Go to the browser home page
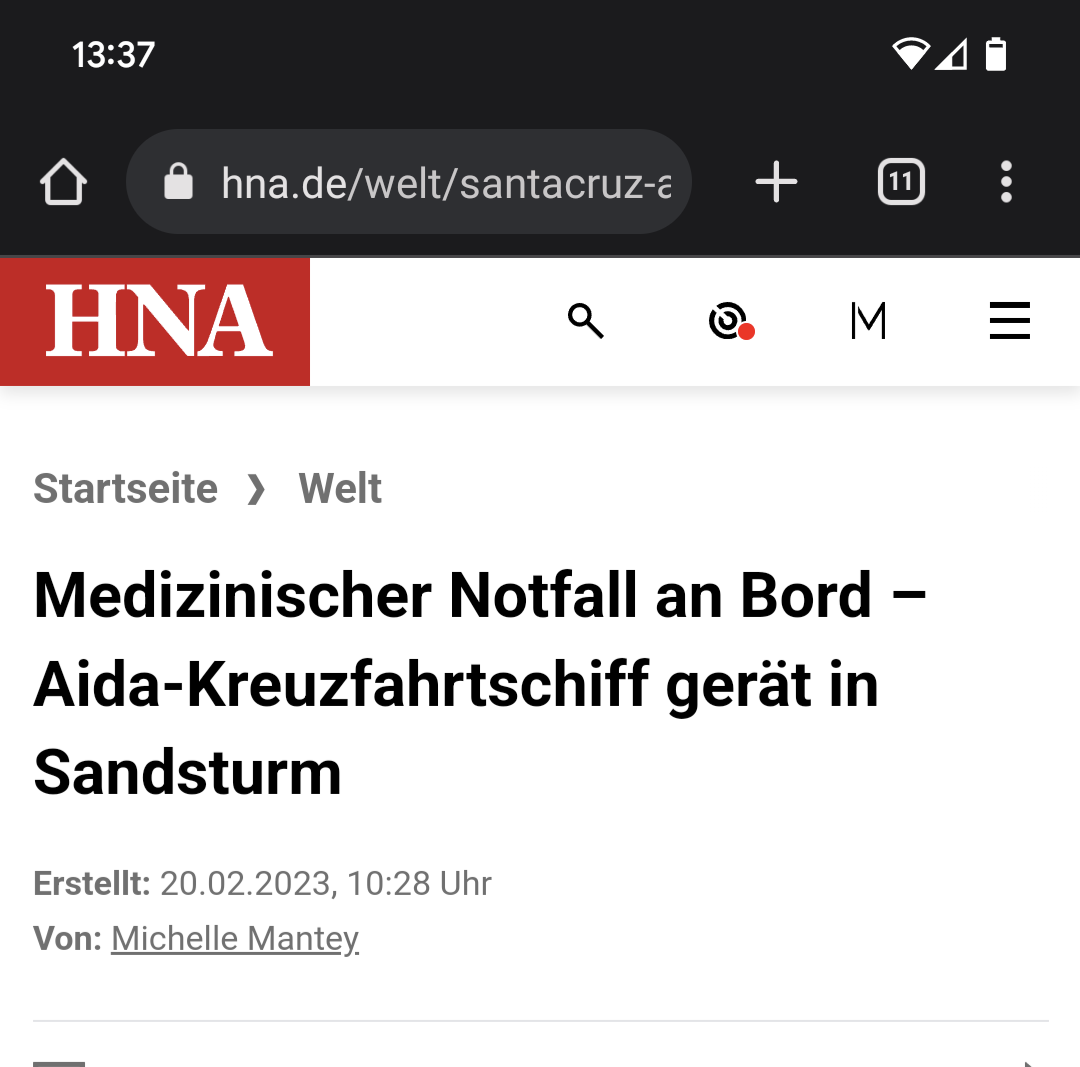Screen dimensions: 1080x1067 coord(63,183)
